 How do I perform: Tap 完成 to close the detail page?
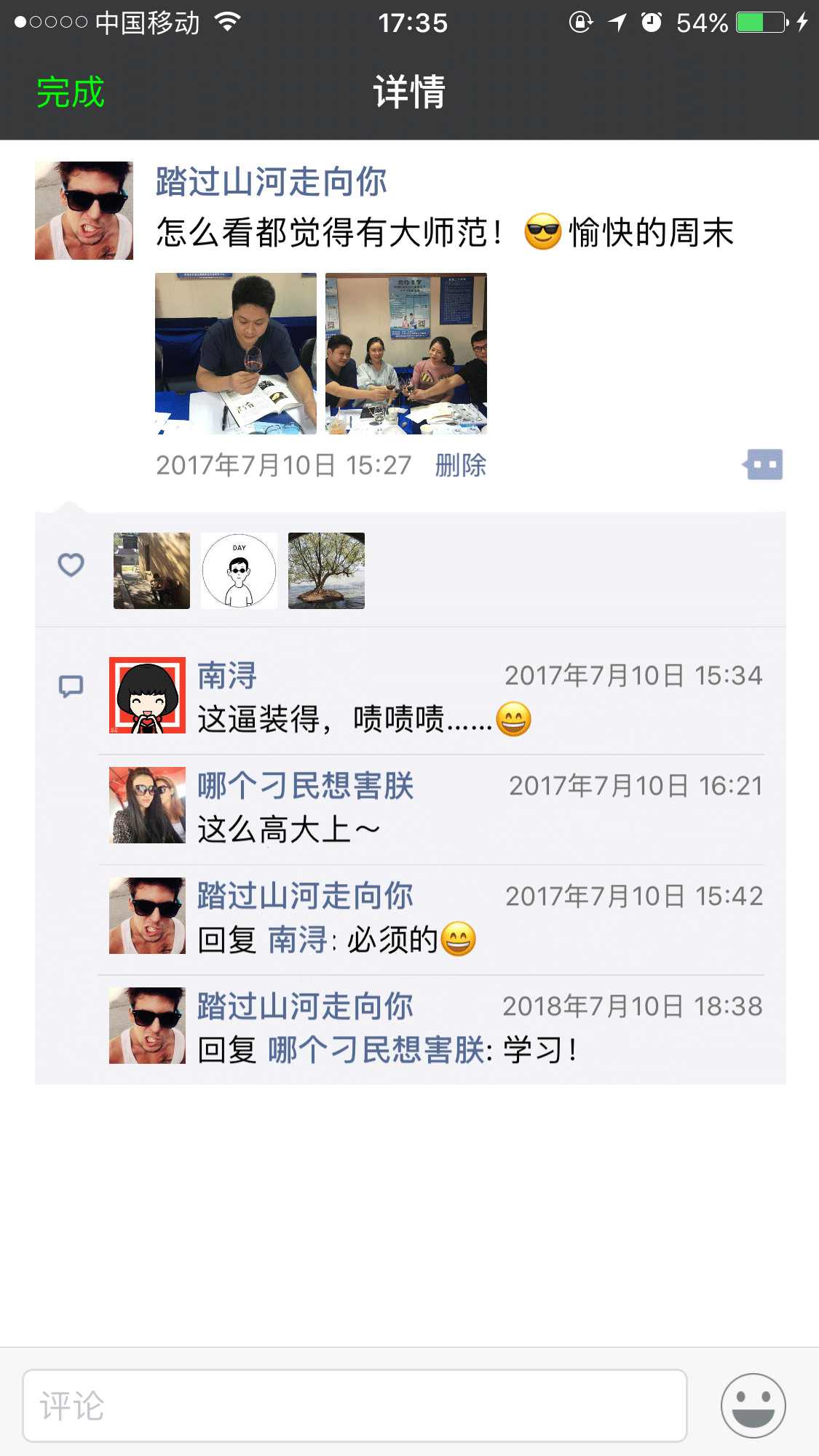71,92
